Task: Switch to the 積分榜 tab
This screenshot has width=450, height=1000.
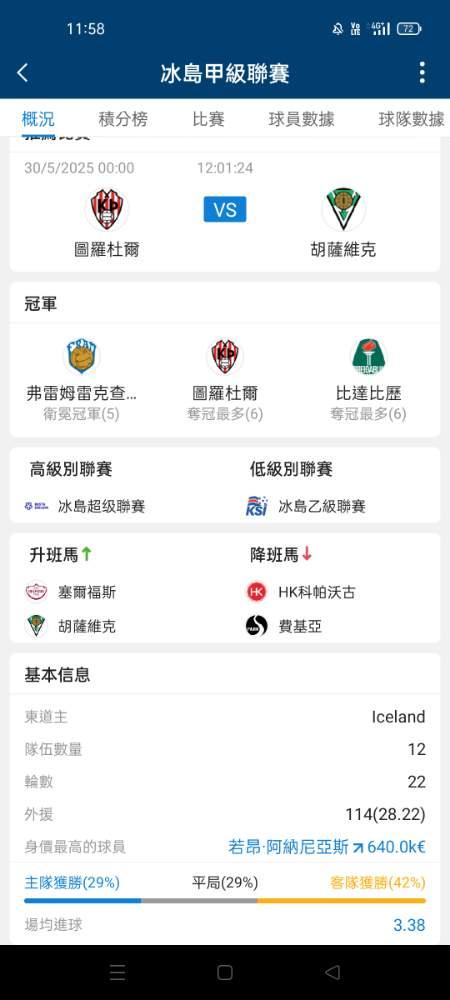Action: click(x=123, y=119)
